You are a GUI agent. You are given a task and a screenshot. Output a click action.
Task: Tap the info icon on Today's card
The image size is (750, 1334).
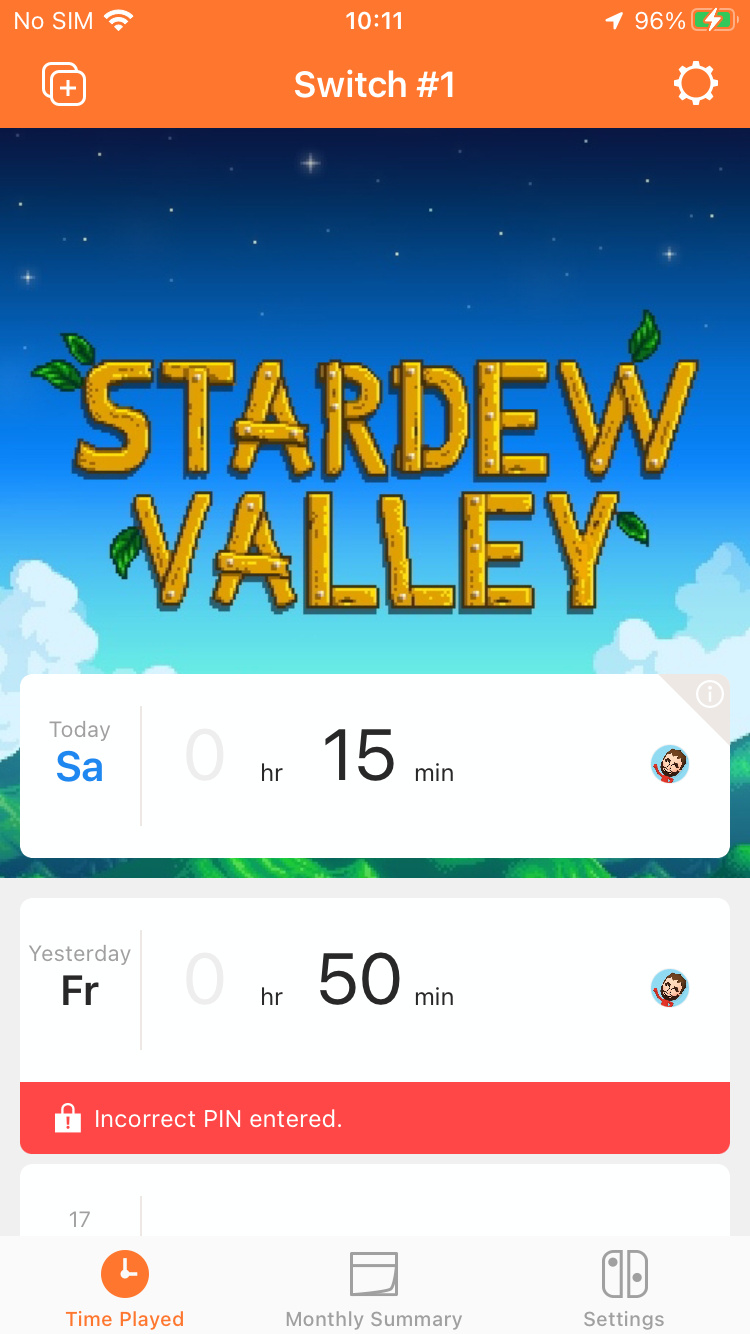[709, 694]
